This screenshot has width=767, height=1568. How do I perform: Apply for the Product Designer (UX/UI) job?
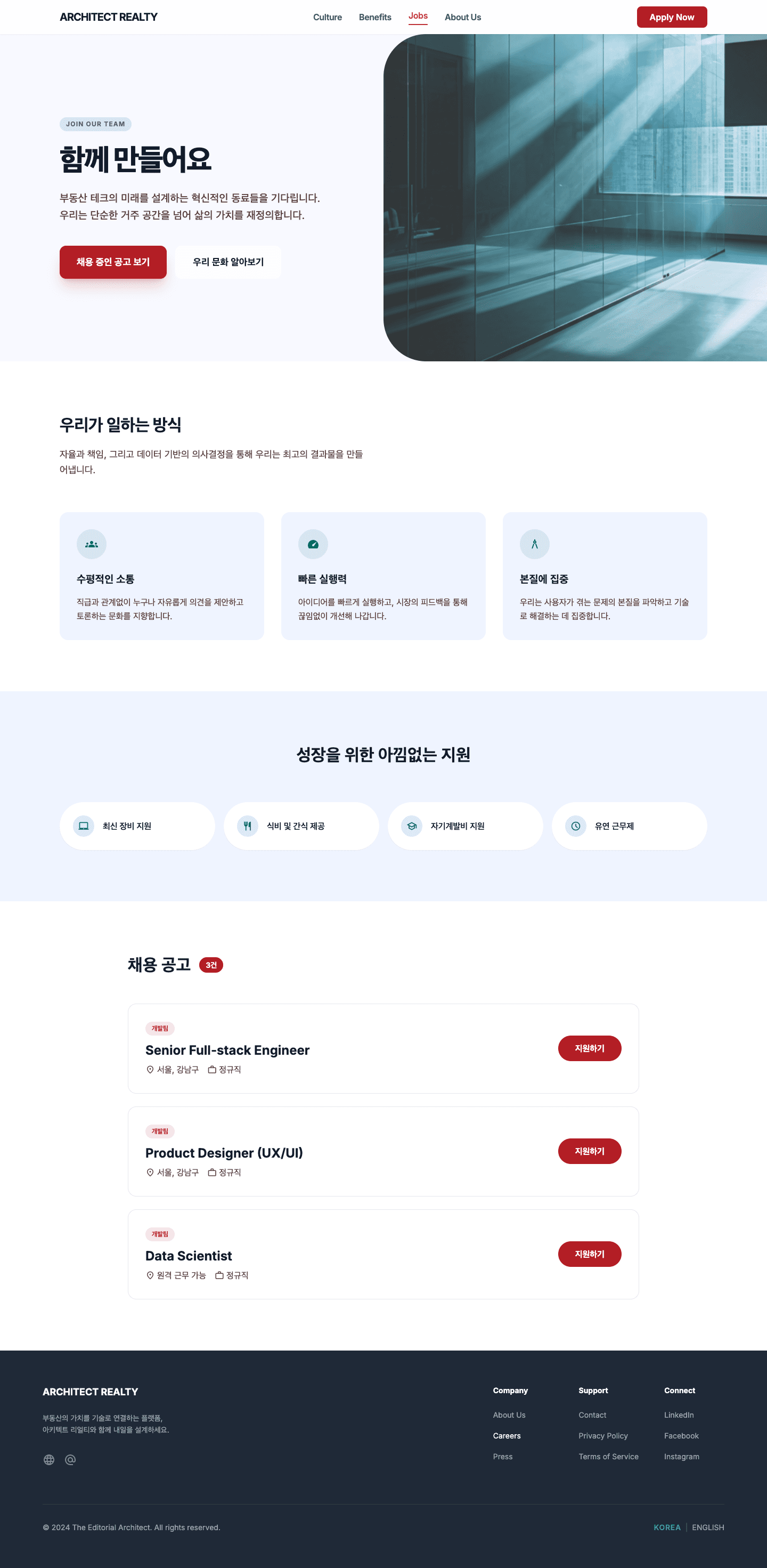(589, 1151)
